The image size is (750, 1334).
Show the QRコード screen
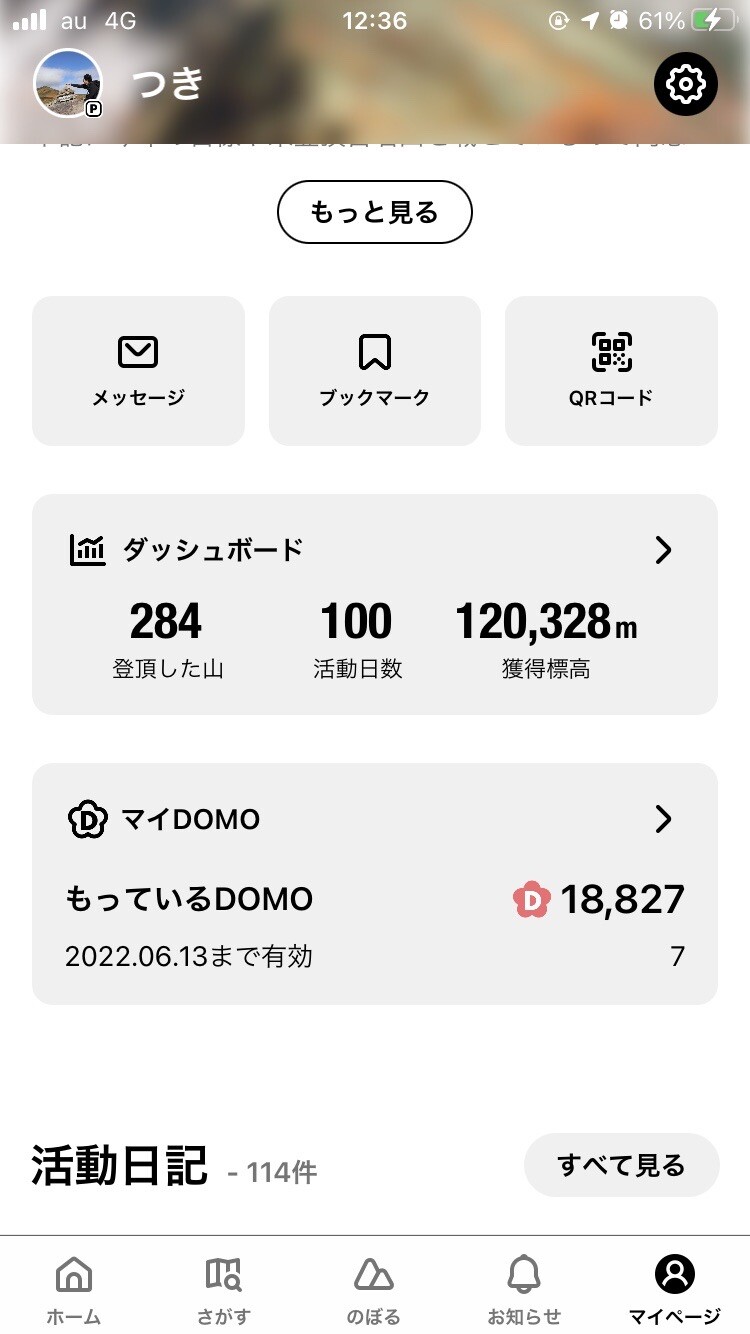click(611, 370)
